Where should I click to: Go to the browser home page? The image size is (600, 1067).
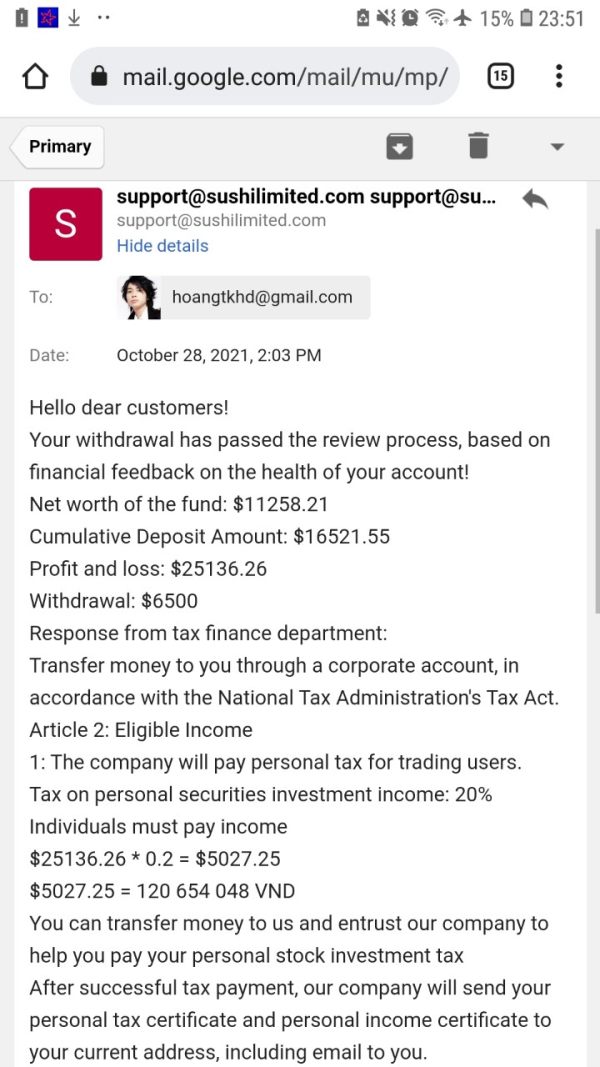[35, 77]
